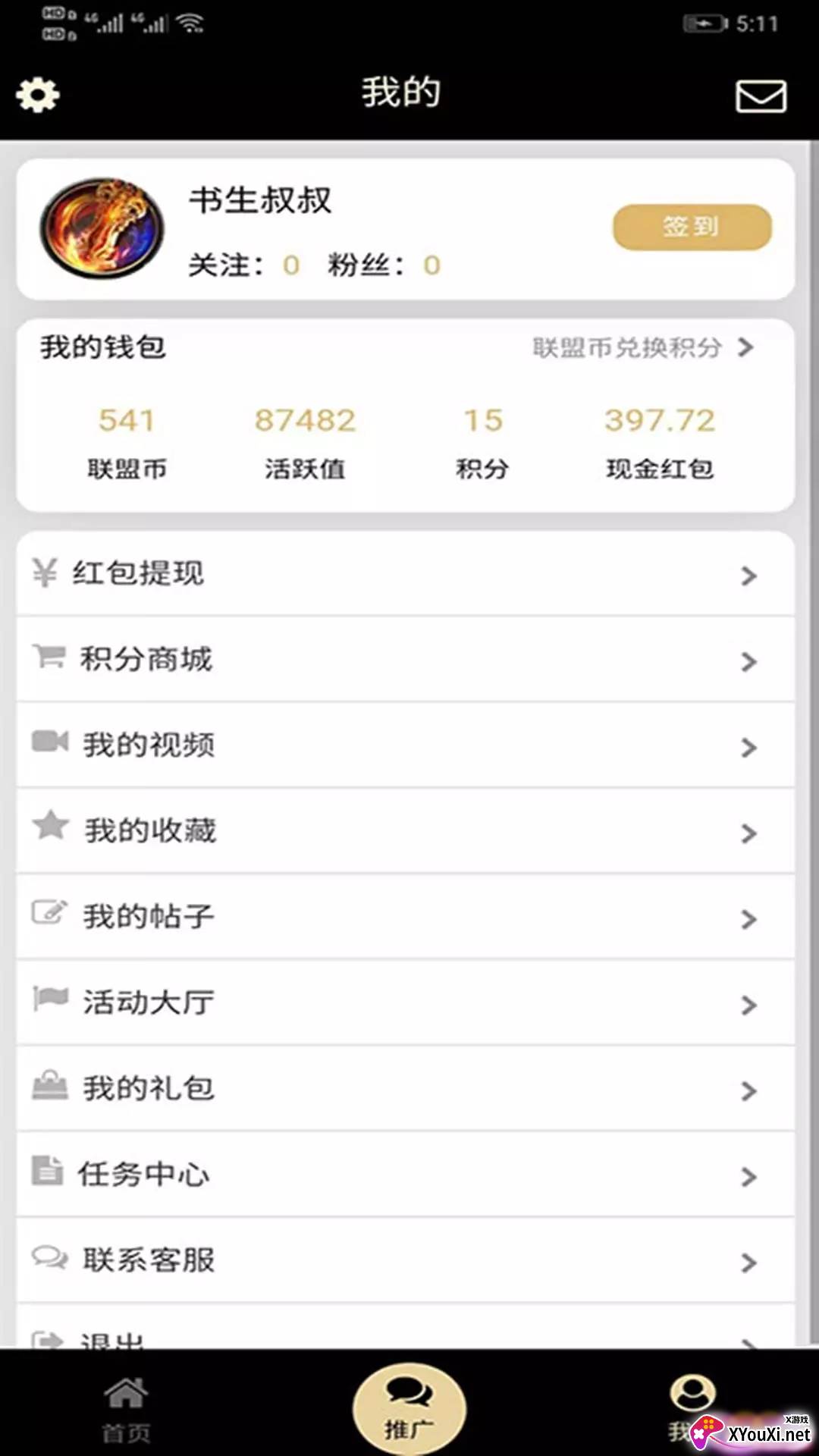Viewport: 819px width, 1456px height.
Task: Select 任务中心
Action: [x=406, y=1175]
